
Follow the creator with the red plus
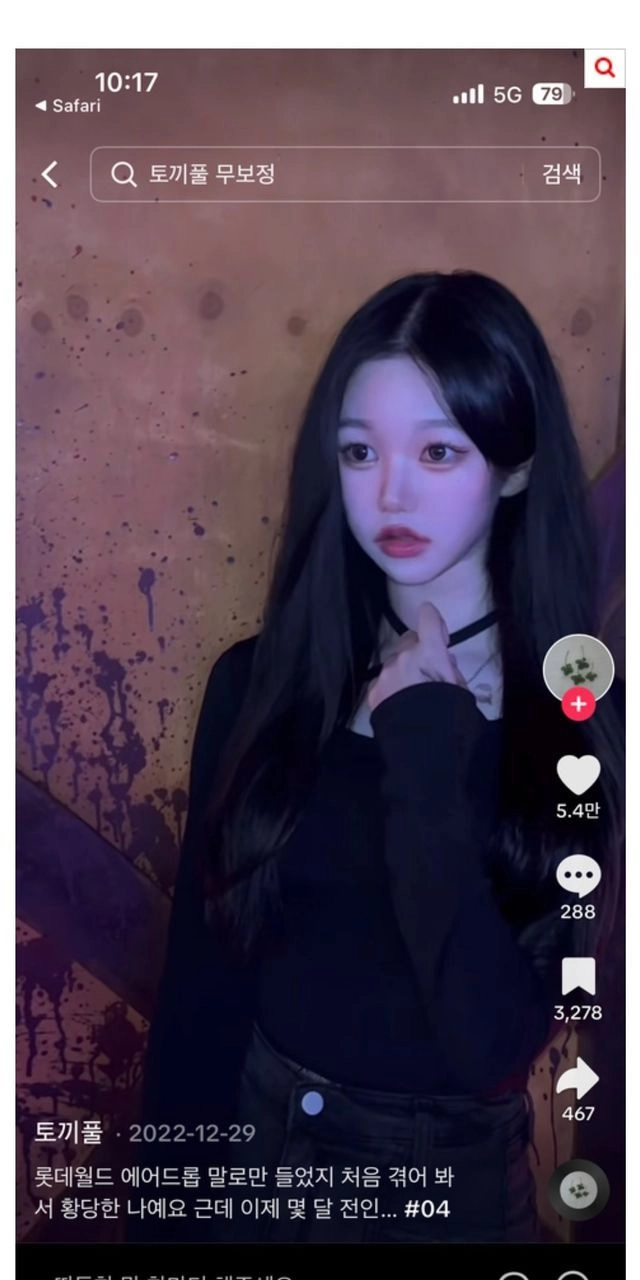[578, 704]
